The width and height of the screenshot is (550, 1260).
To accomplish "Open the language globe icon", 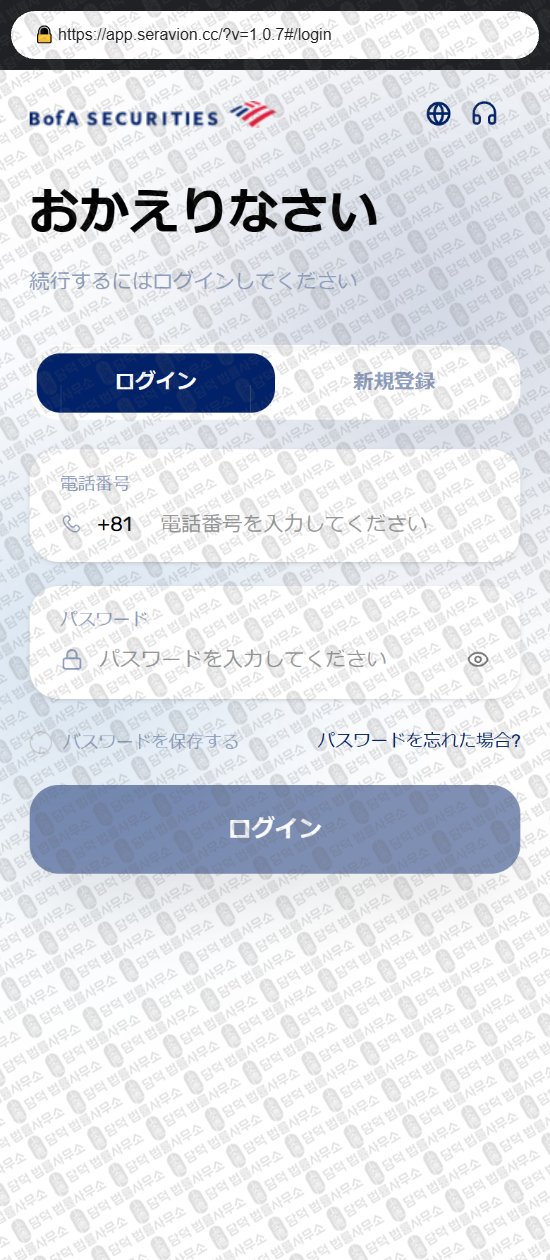I will click(x=438, y=114).
